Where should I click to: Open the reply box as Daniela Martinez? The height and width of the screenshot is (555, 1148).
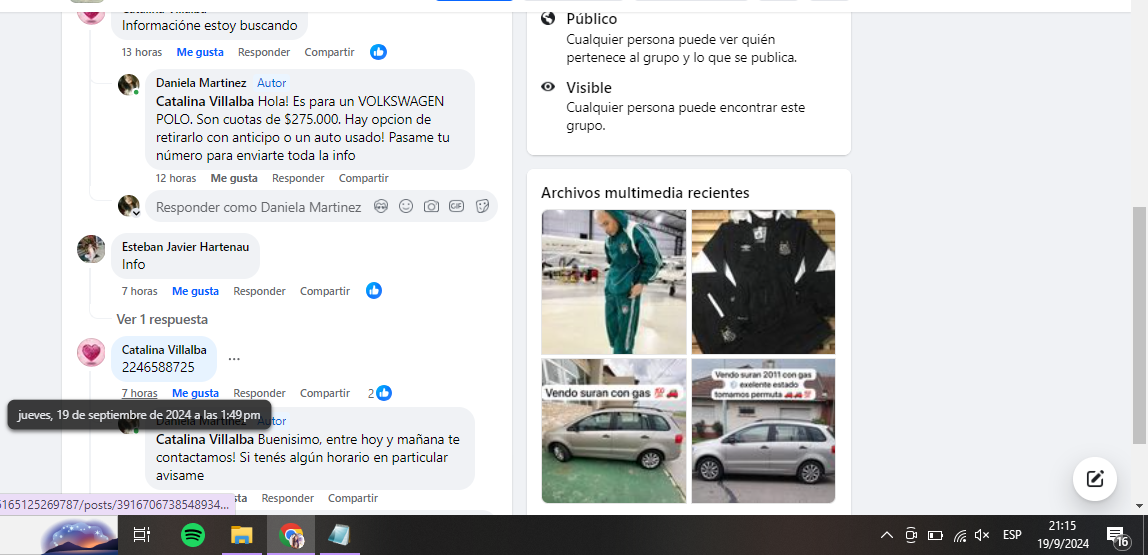coord(258,207)
